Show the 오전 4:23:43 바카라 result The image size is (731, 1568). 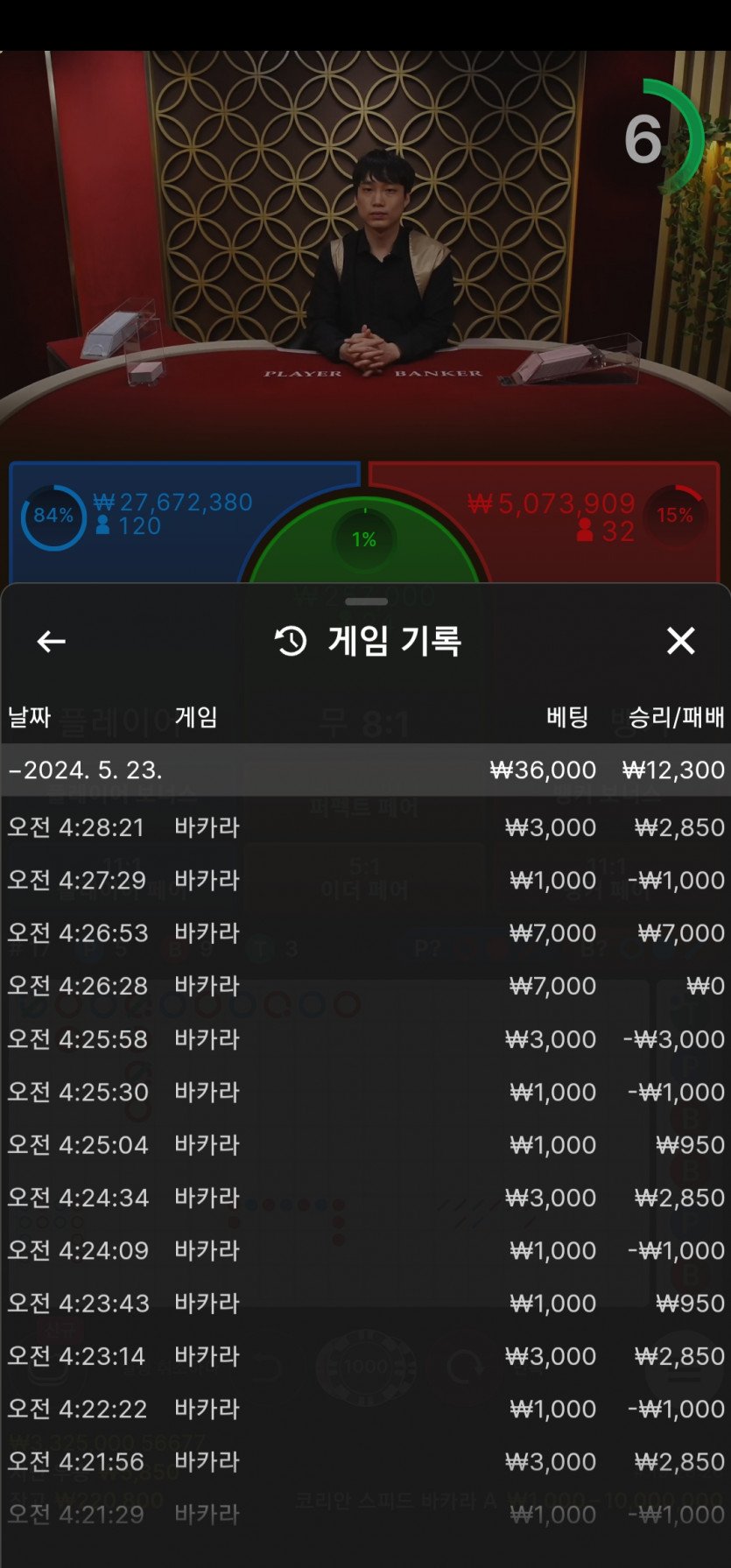[x=365, y=1304]
